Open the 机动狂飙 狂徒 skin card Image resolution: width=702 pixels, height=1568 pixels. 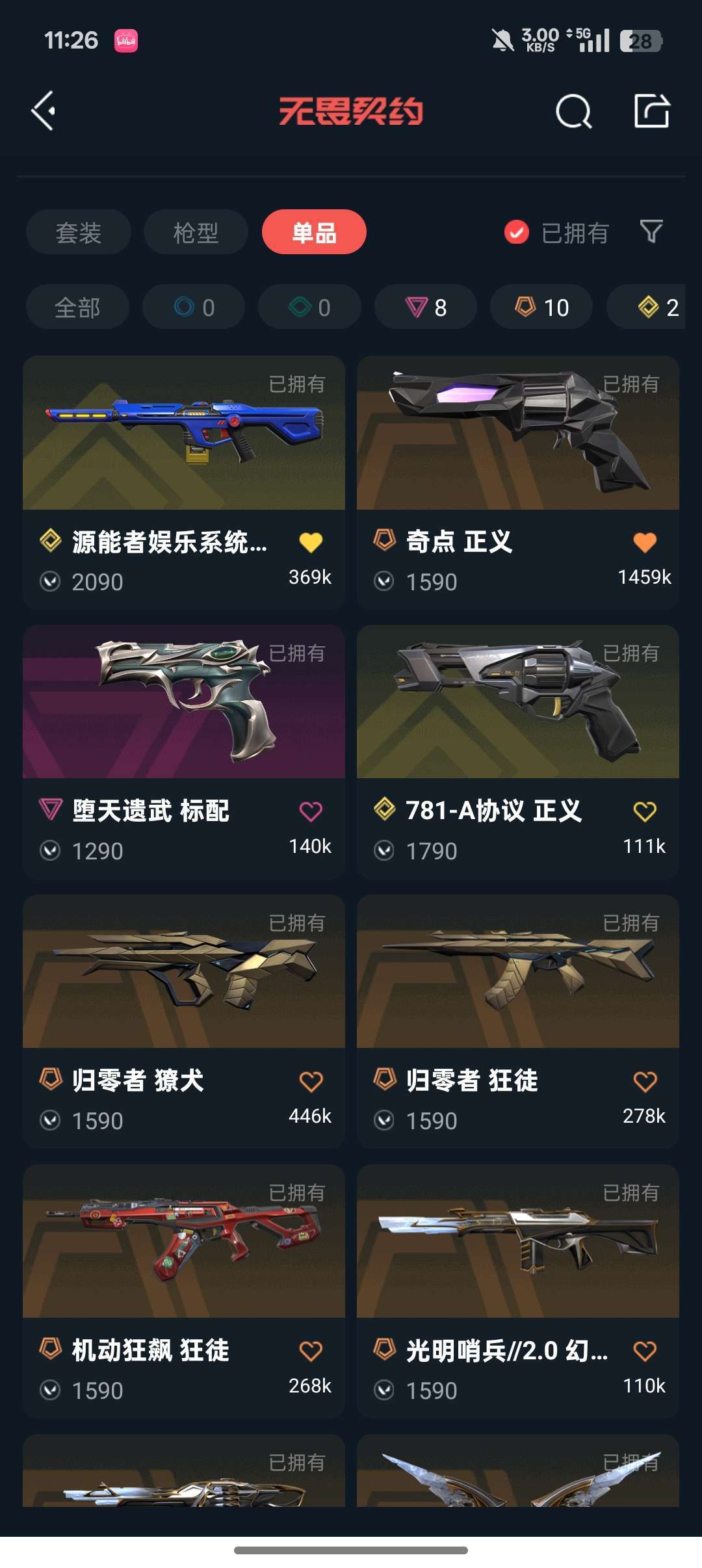(184, 1291)
